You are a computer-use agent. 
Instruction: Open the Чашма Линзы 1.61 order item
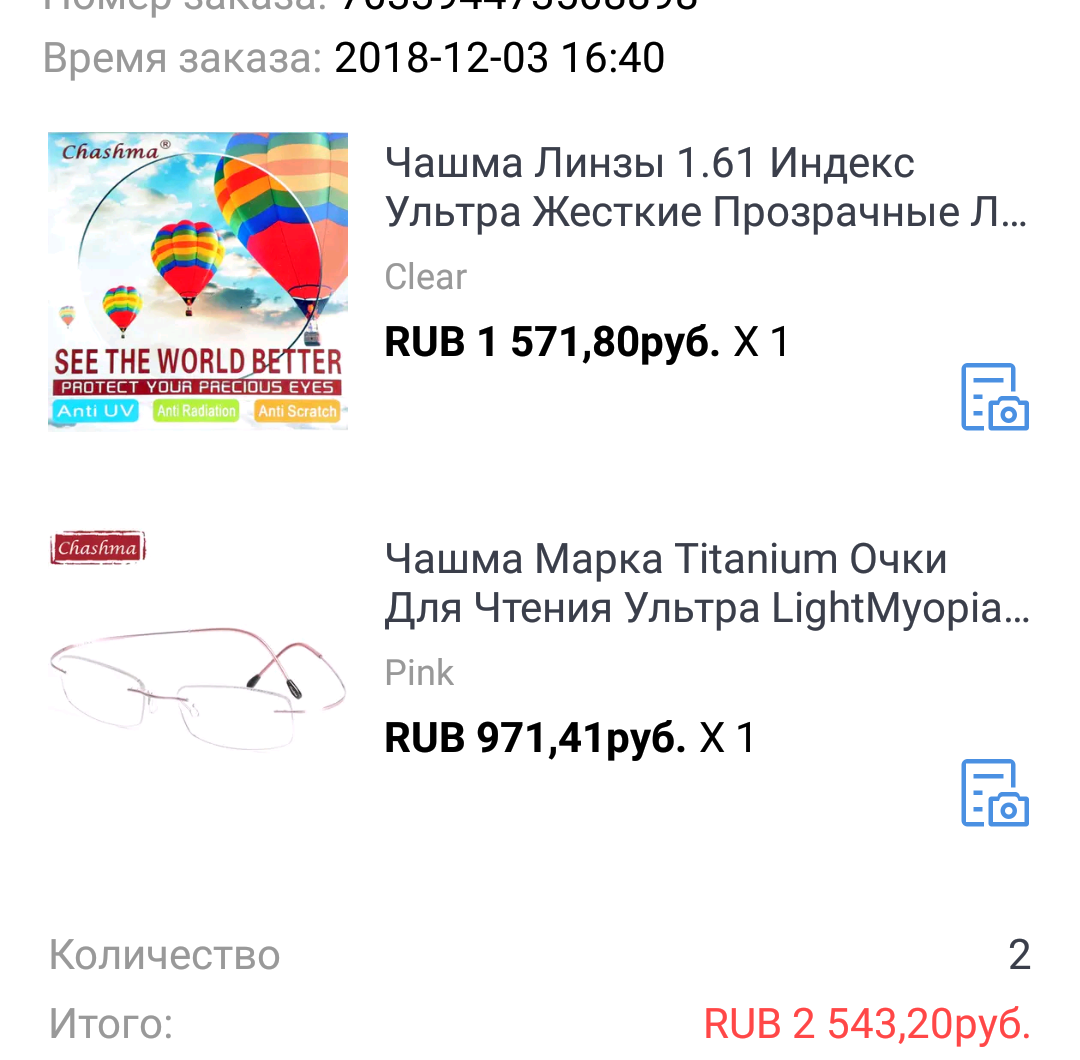coord(705,188)
